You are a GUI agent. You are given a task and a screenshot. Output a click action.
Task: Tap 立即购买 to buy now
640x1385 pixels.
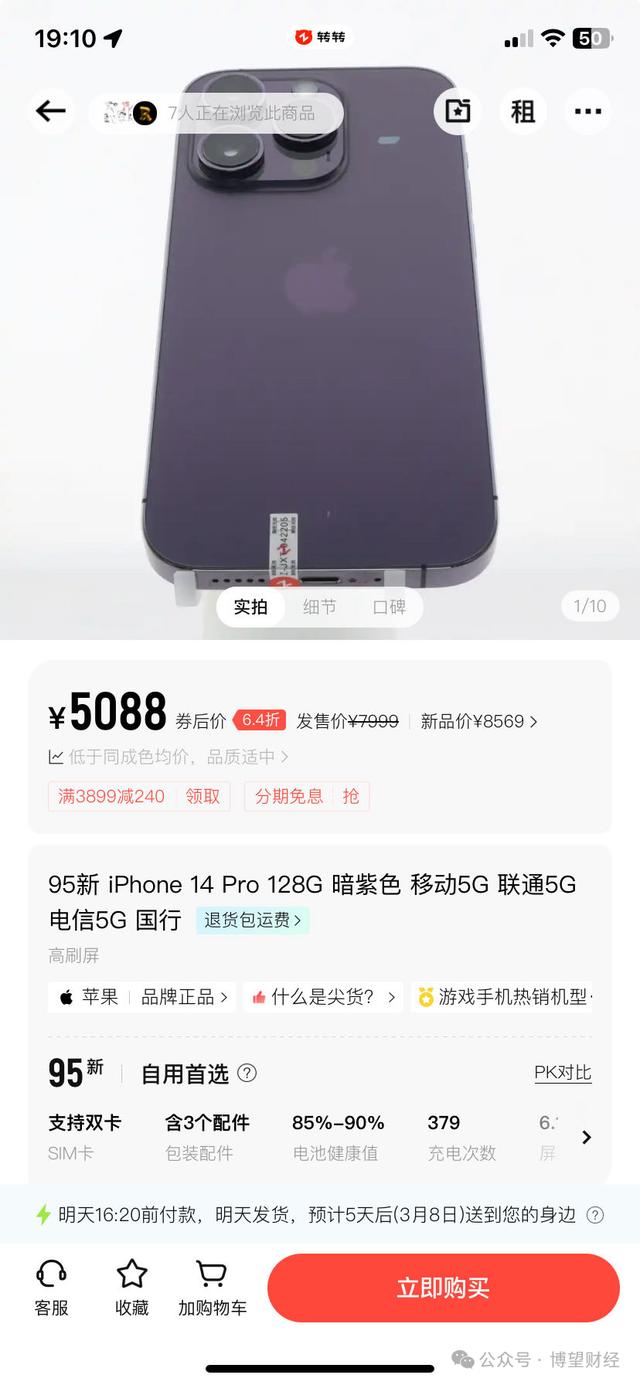pyautogui.click(x=443, y=1288)
